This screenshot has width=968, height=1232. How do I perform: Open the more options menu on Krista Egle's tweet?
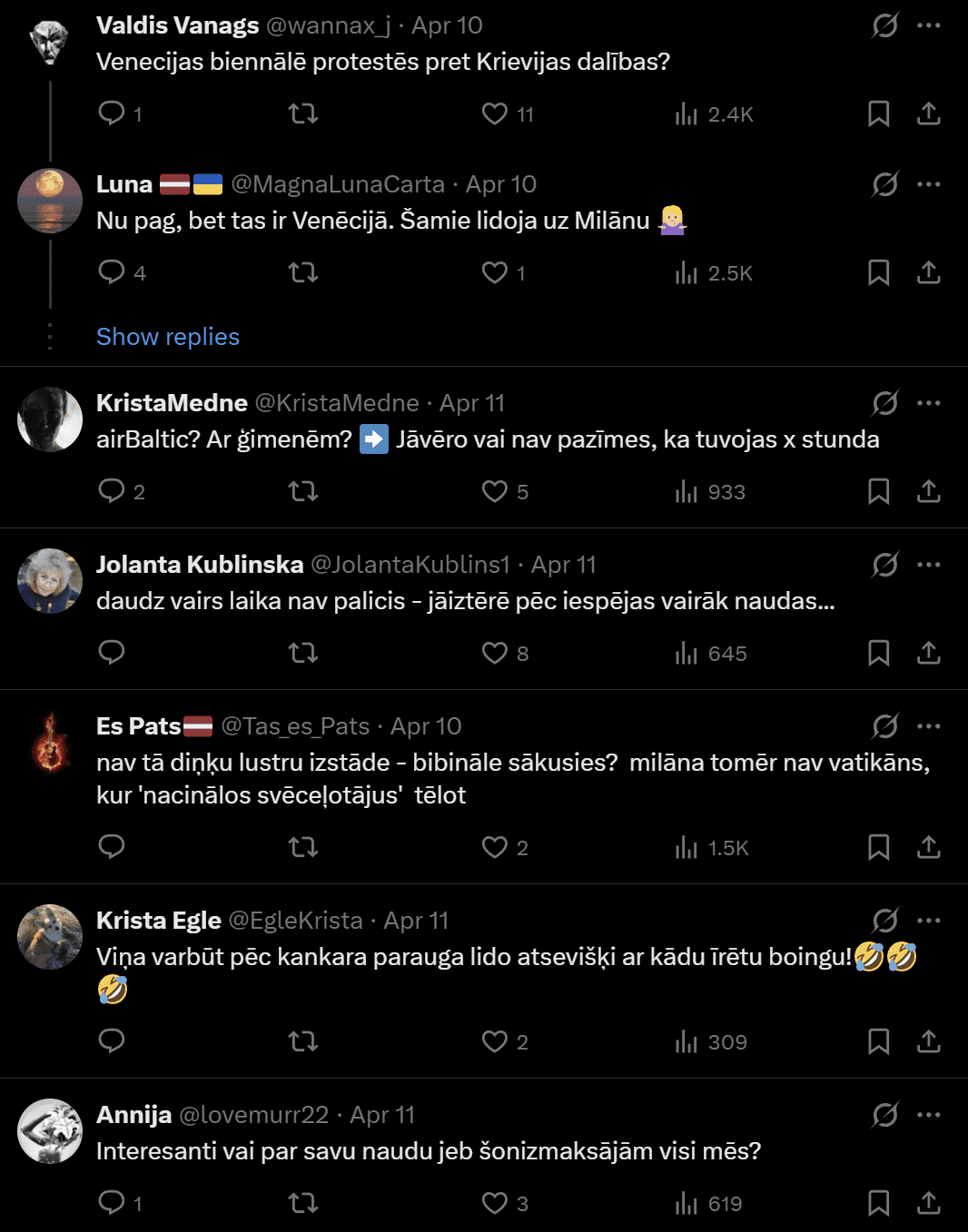coord(929,921)
